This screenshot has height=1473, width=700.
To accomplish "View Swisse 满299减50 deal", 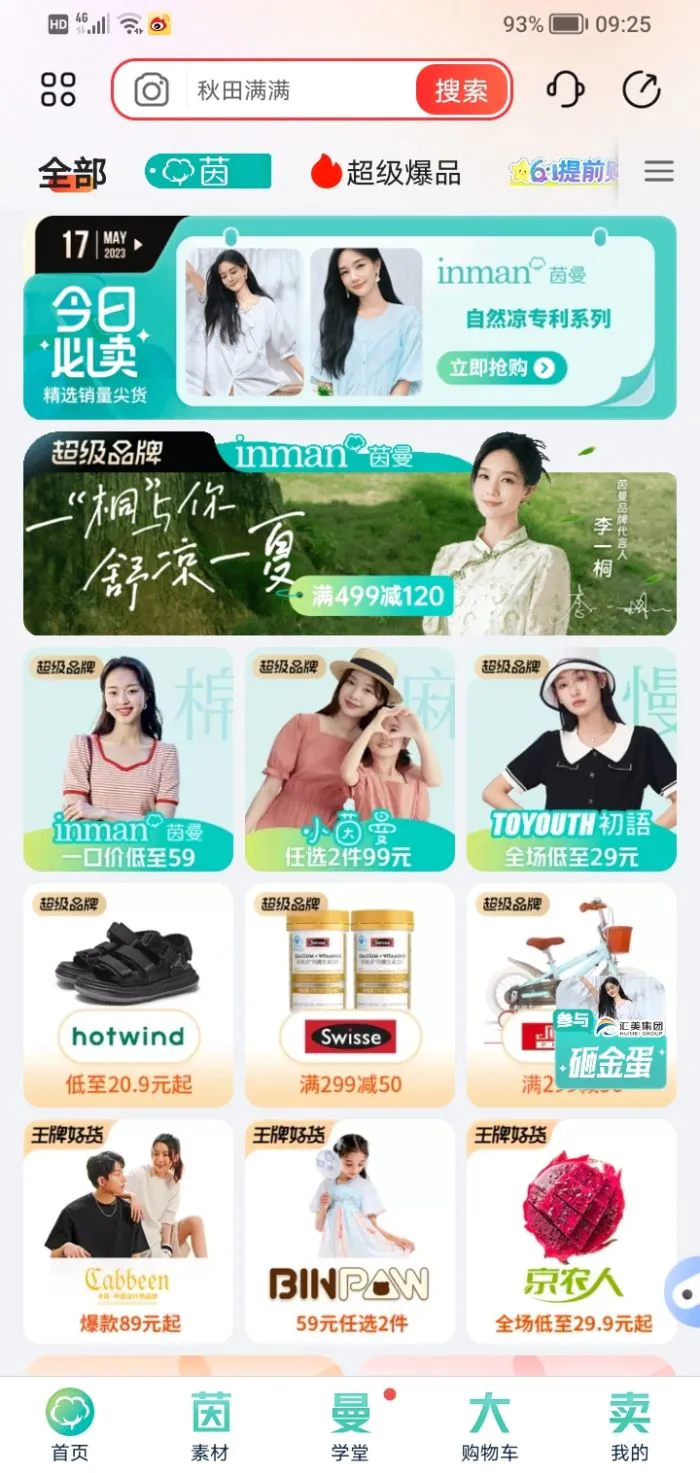I will (349, 995).
